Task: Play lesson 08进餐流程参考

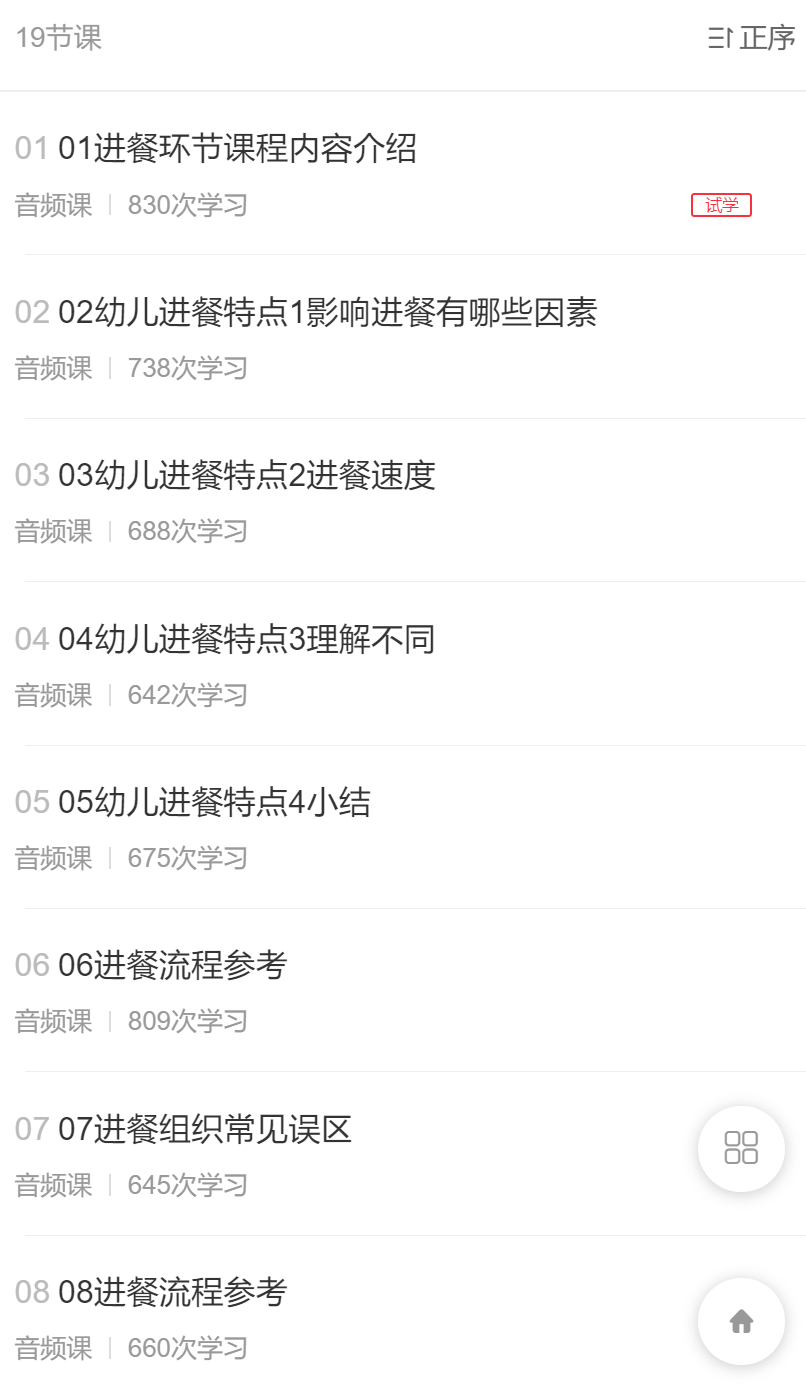Action: 173,1292
